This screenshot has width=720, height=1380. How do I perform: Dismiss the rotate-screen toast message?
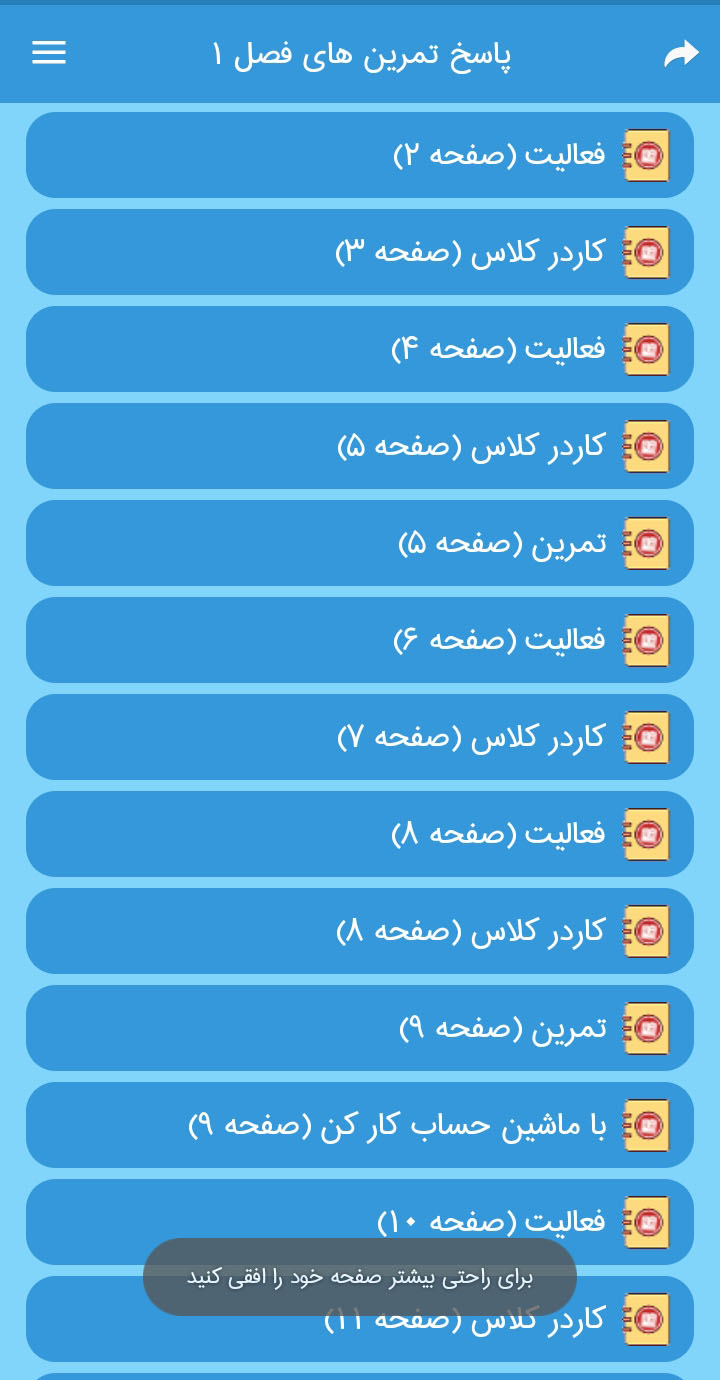[360, 1277]
